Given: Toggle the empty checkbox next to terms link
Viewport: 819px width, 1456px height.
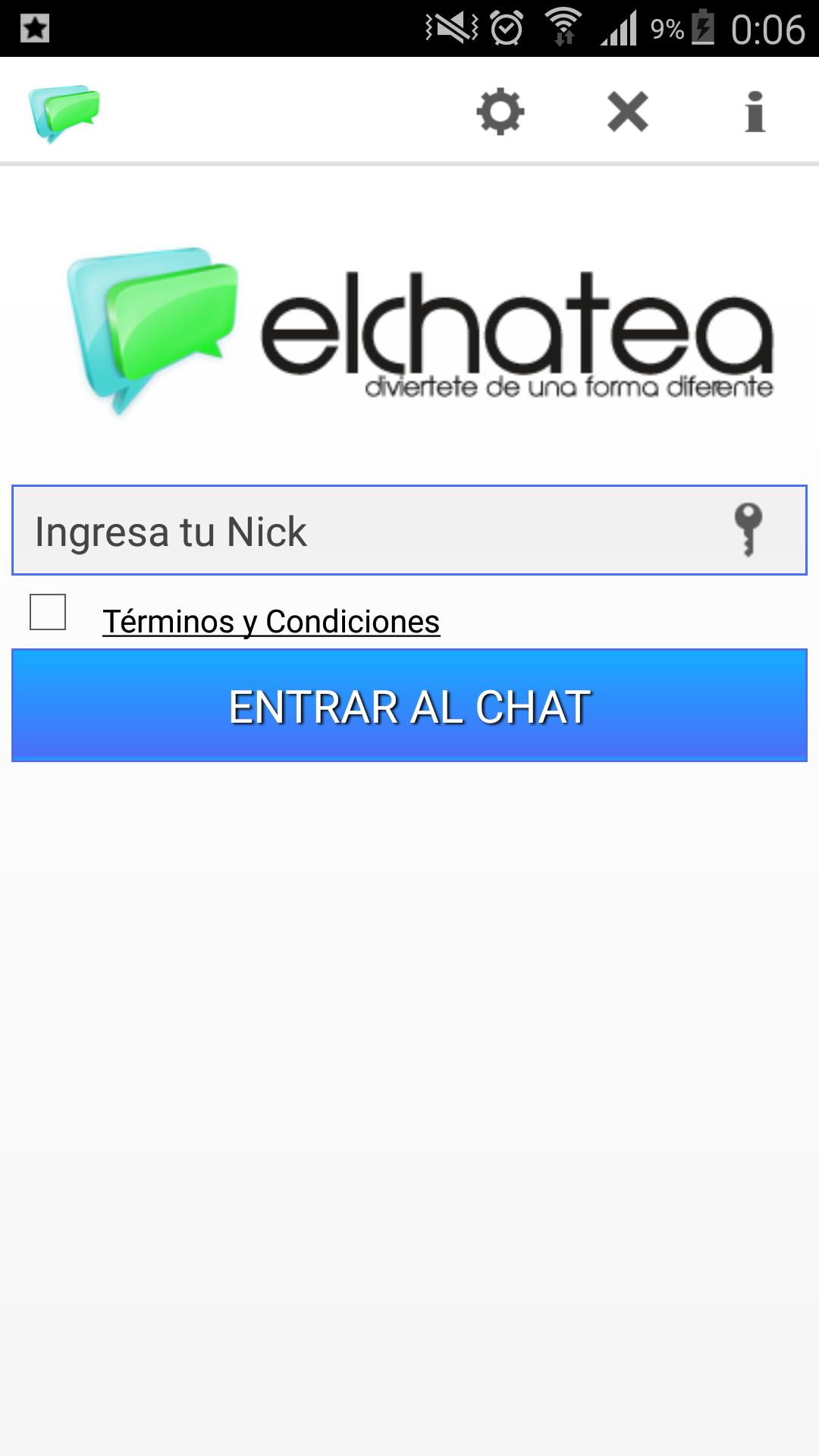Looking at the screenshot, I should click(x=48, y=613).
